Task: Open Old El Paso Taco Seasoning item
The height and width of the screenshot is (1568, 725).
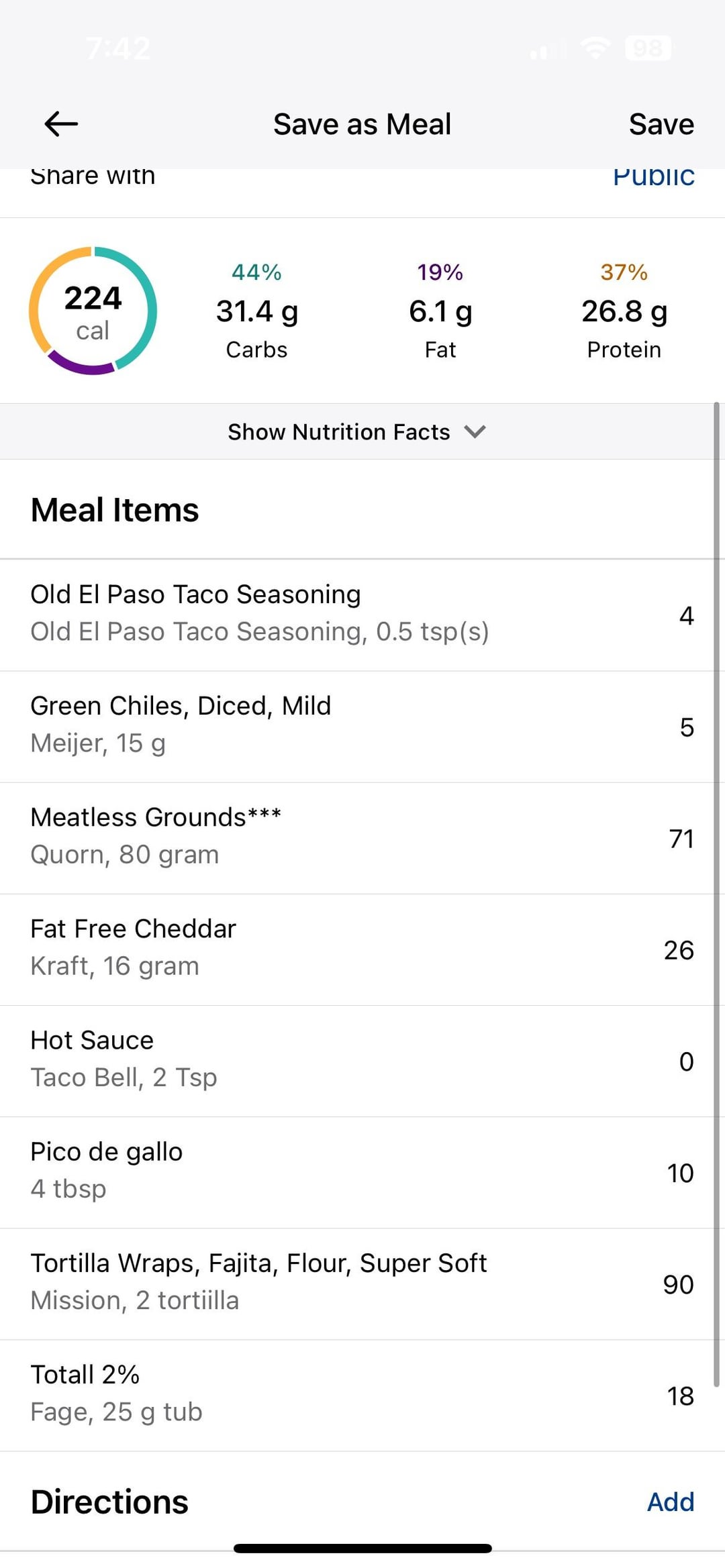Action: (x=356, y=615)
